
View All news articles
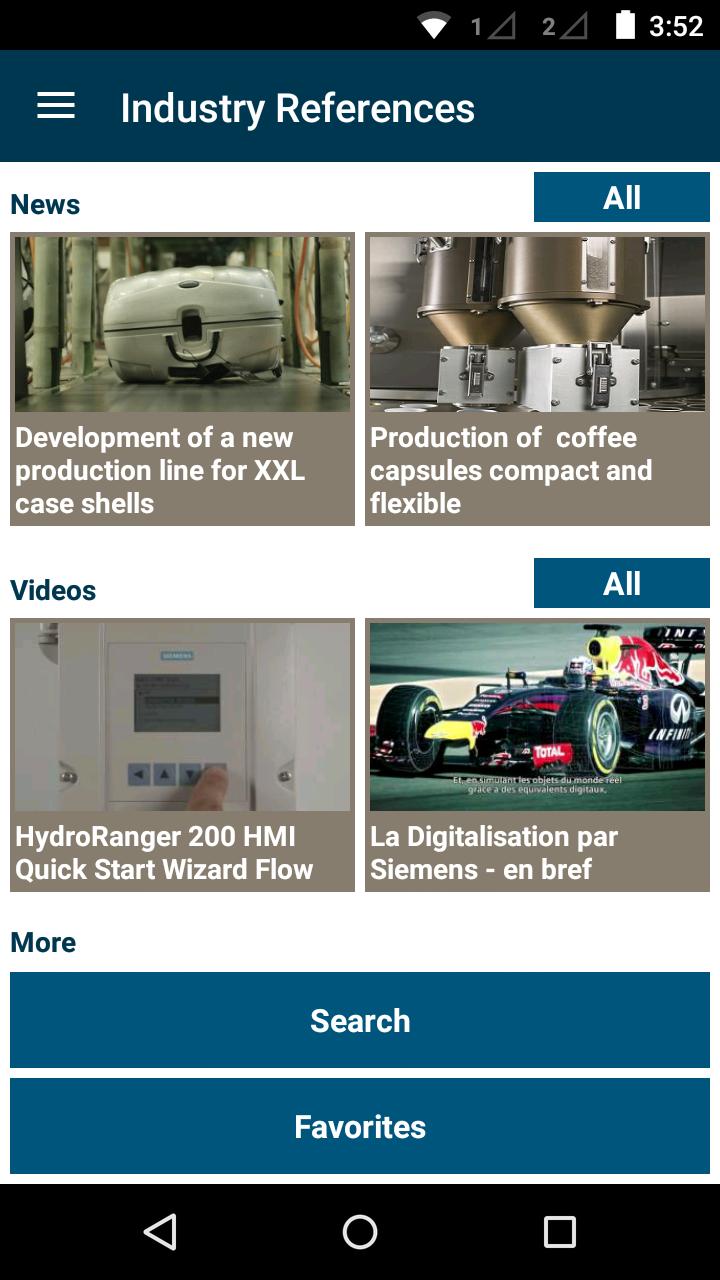622,196
